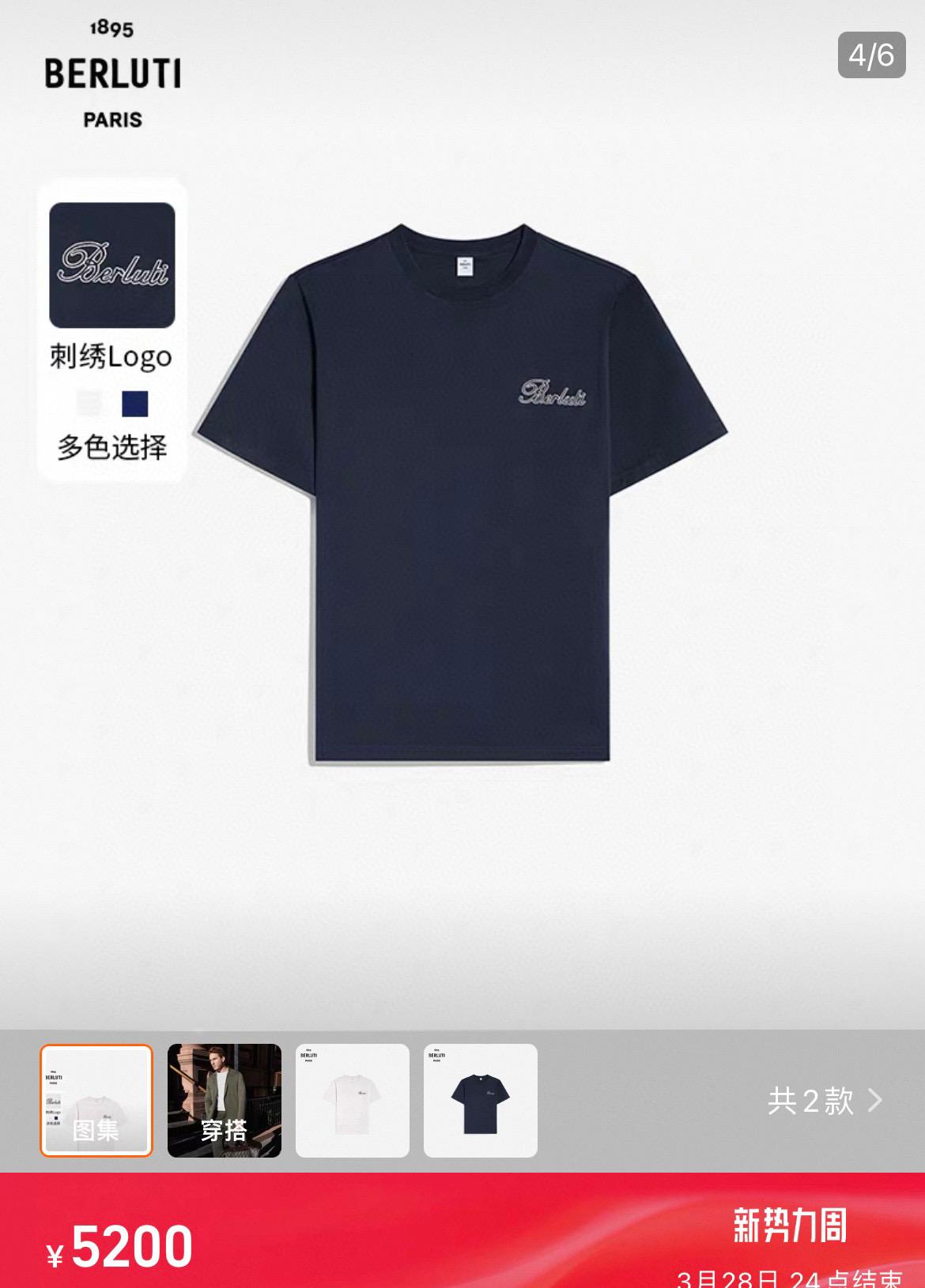The image size is (925, 1288).
Task: Open the 共2款 styles list
Action: pos(824,1100)
